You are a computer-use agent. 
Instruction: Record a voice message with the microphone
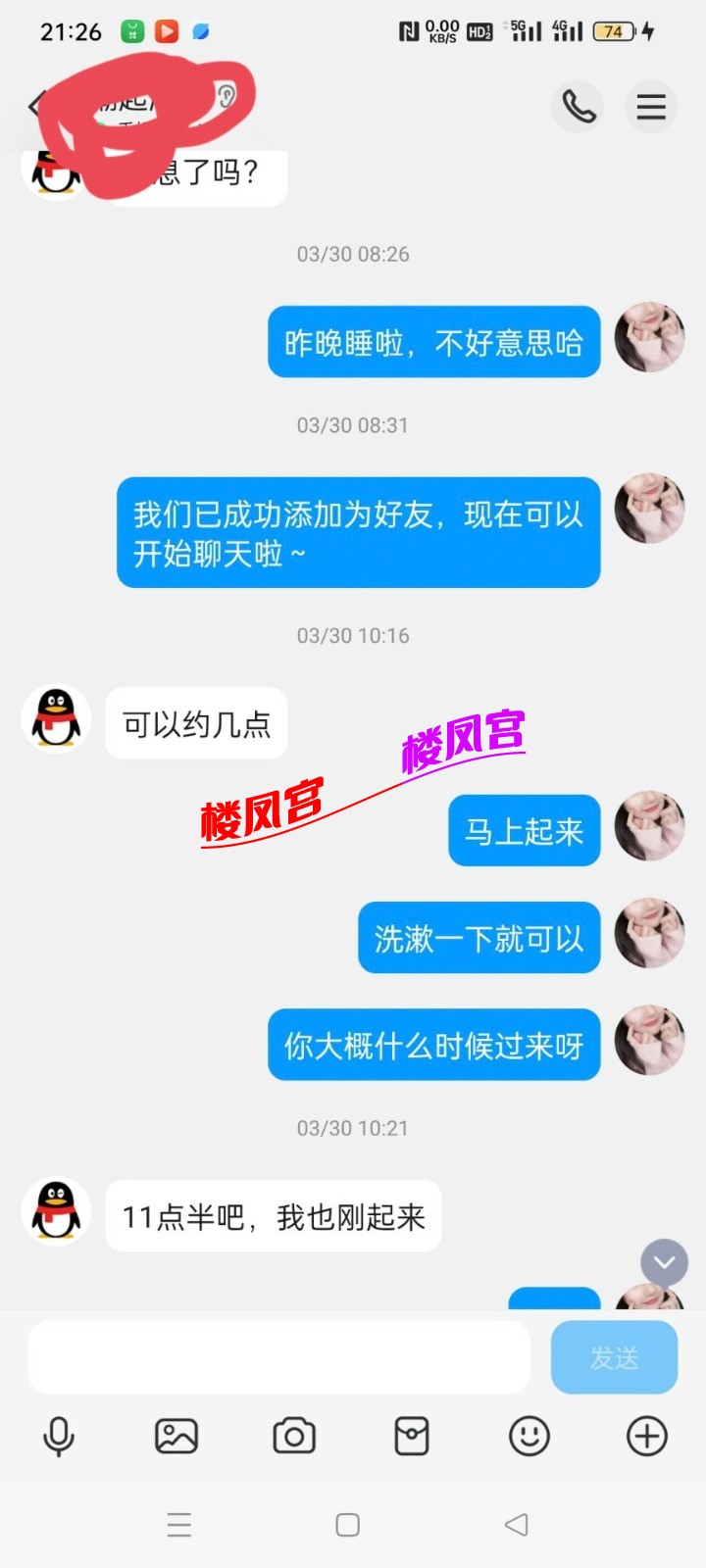(59, 1437)
